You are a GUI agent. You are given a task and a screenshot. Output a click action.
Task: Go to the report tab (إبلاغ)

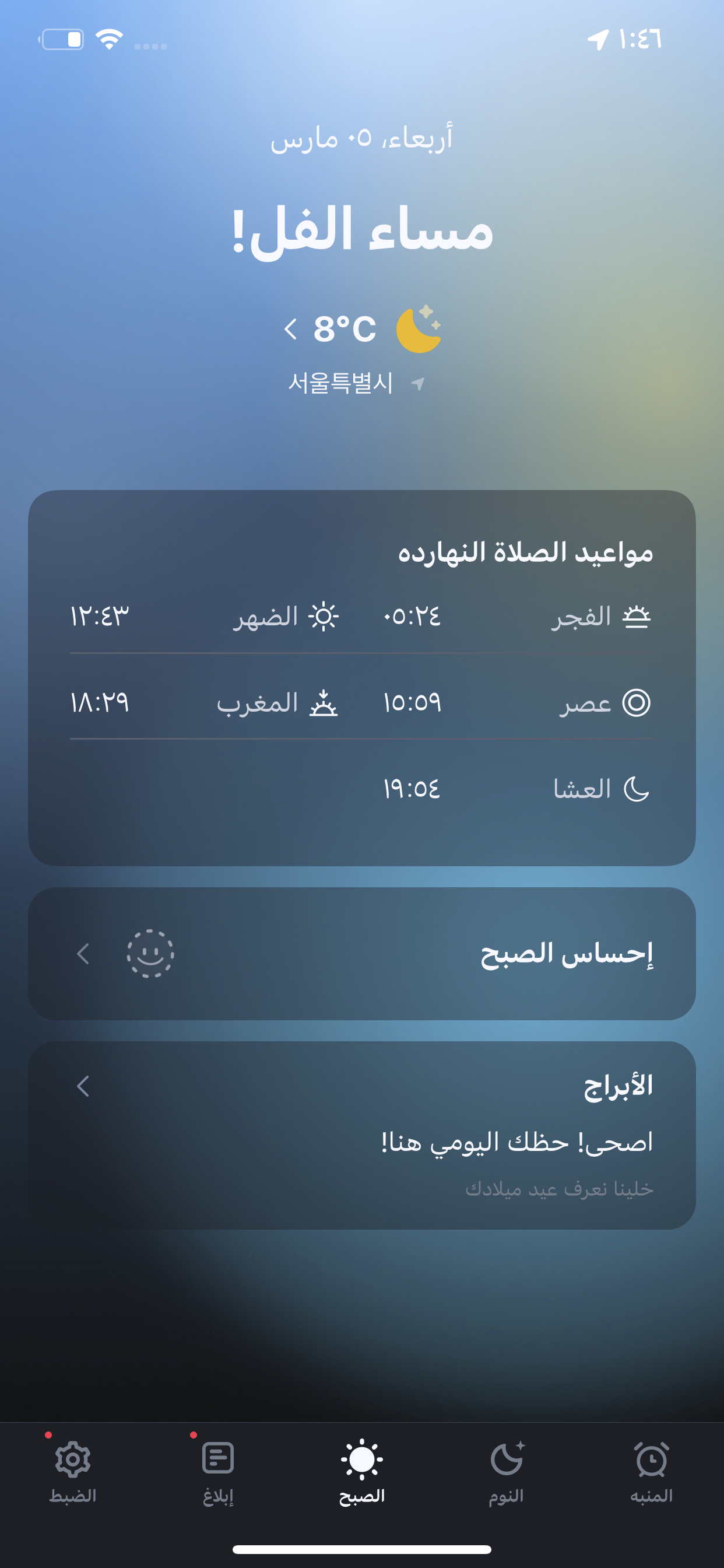point(218,1471)
